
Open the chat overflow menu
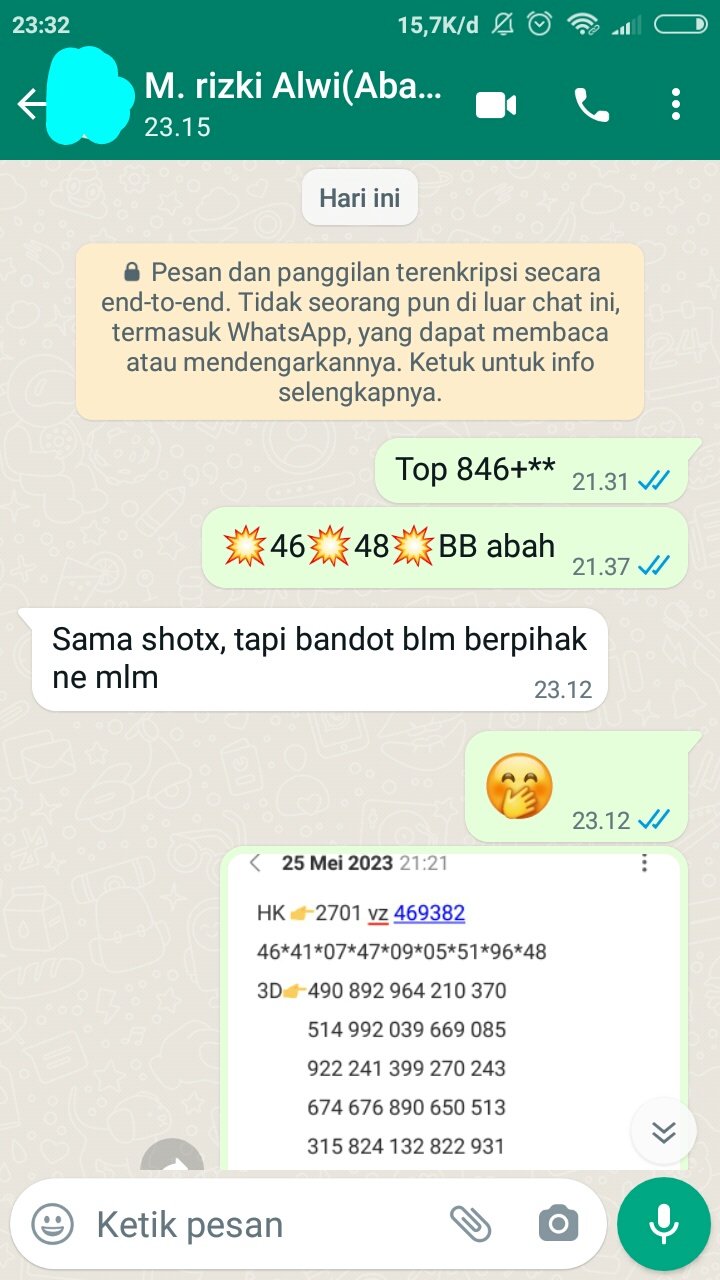pyautogui.click(x=676, y=104)
